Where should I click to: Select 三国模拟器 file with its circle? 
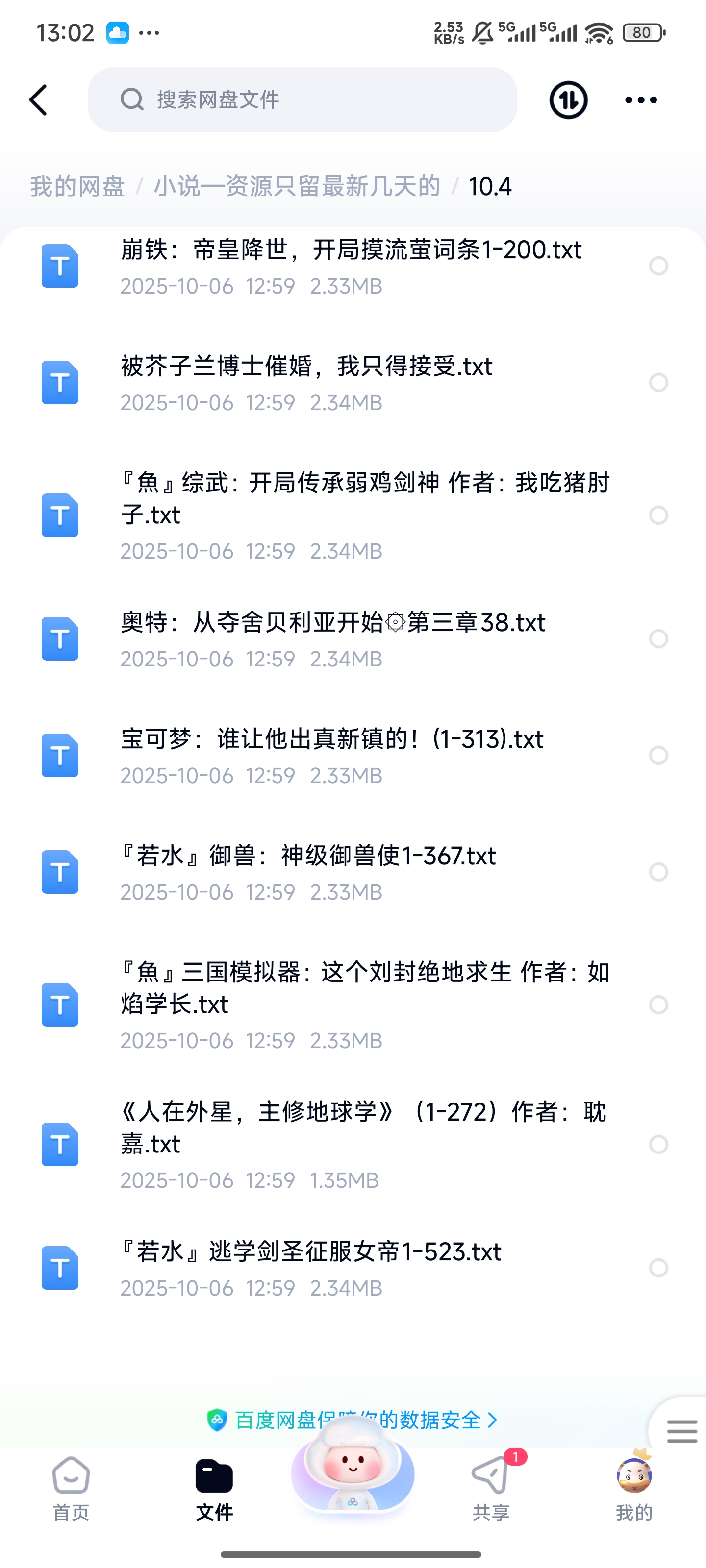[658, 1004]
